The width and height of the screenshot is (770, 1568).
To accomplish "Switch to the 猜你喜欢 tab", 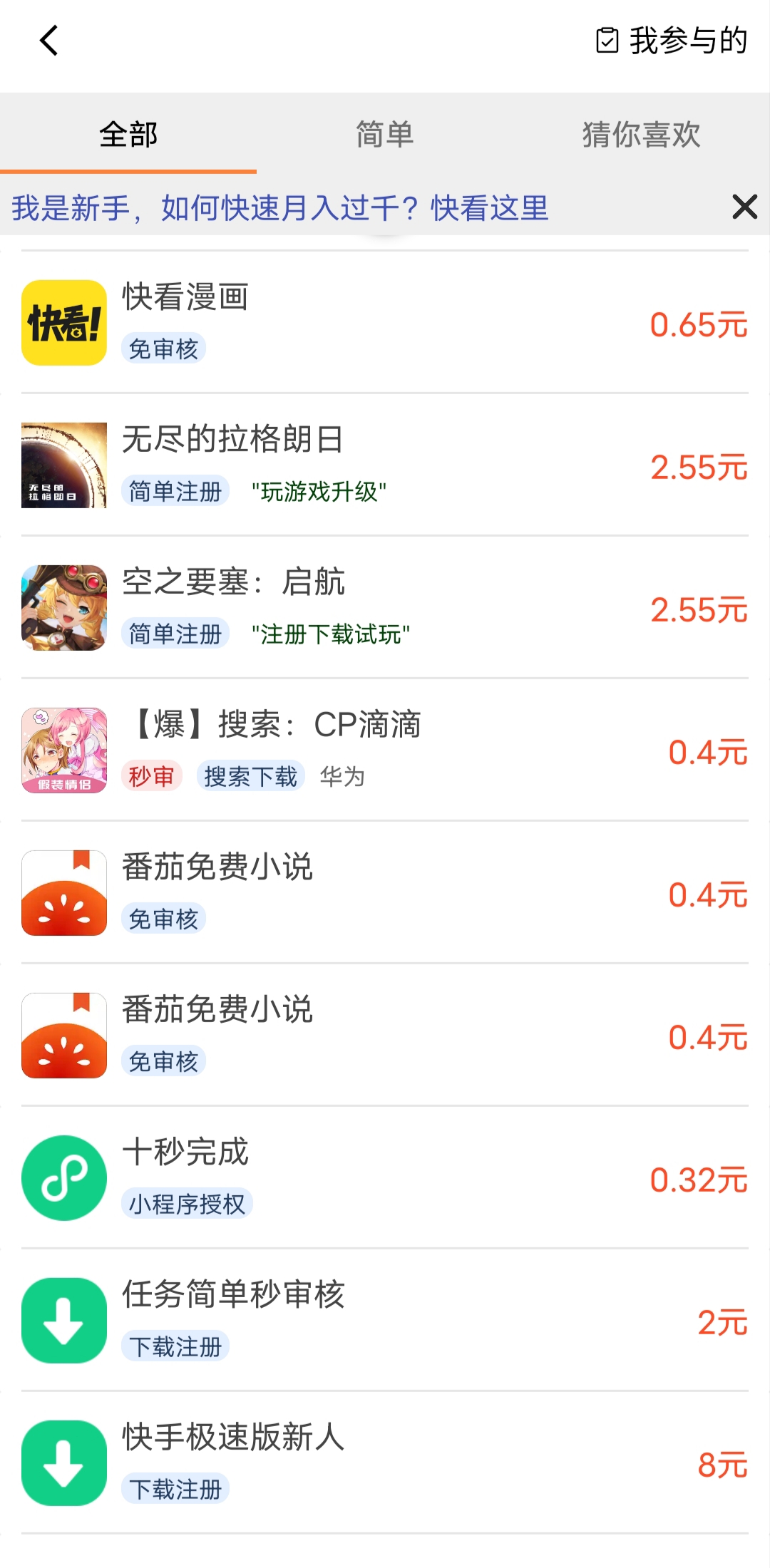I will point(641,134).
